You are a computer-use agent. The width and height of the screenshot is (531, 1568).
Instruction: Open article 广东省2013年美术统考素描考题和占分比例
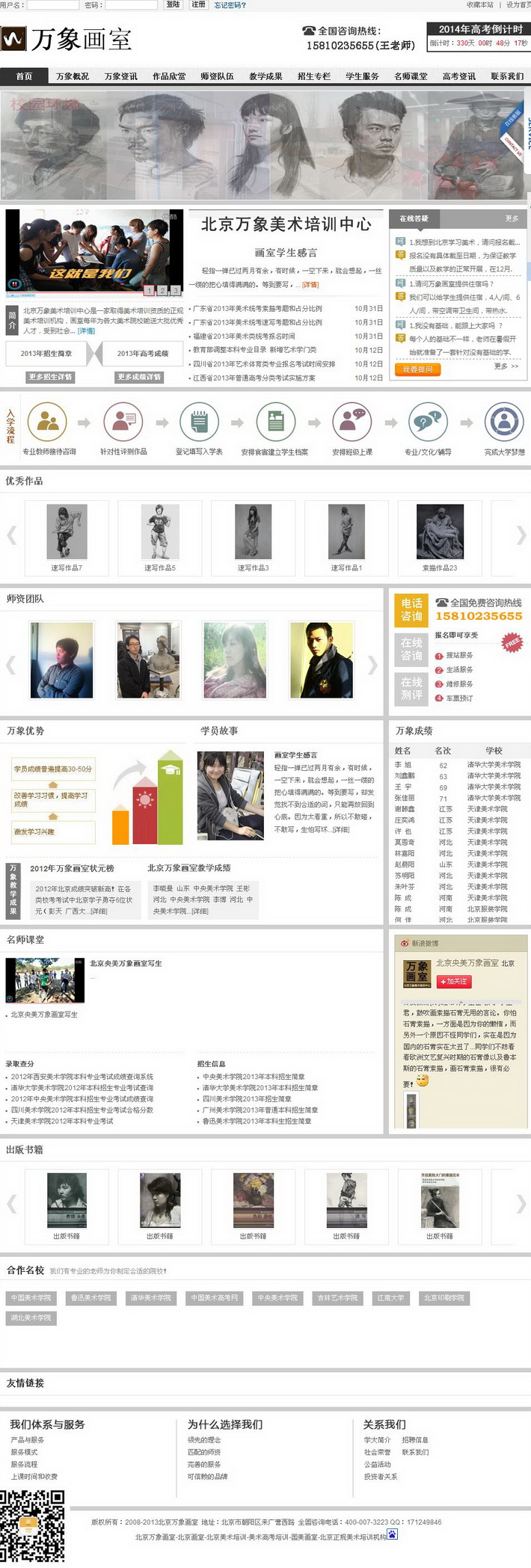[257, 309]
